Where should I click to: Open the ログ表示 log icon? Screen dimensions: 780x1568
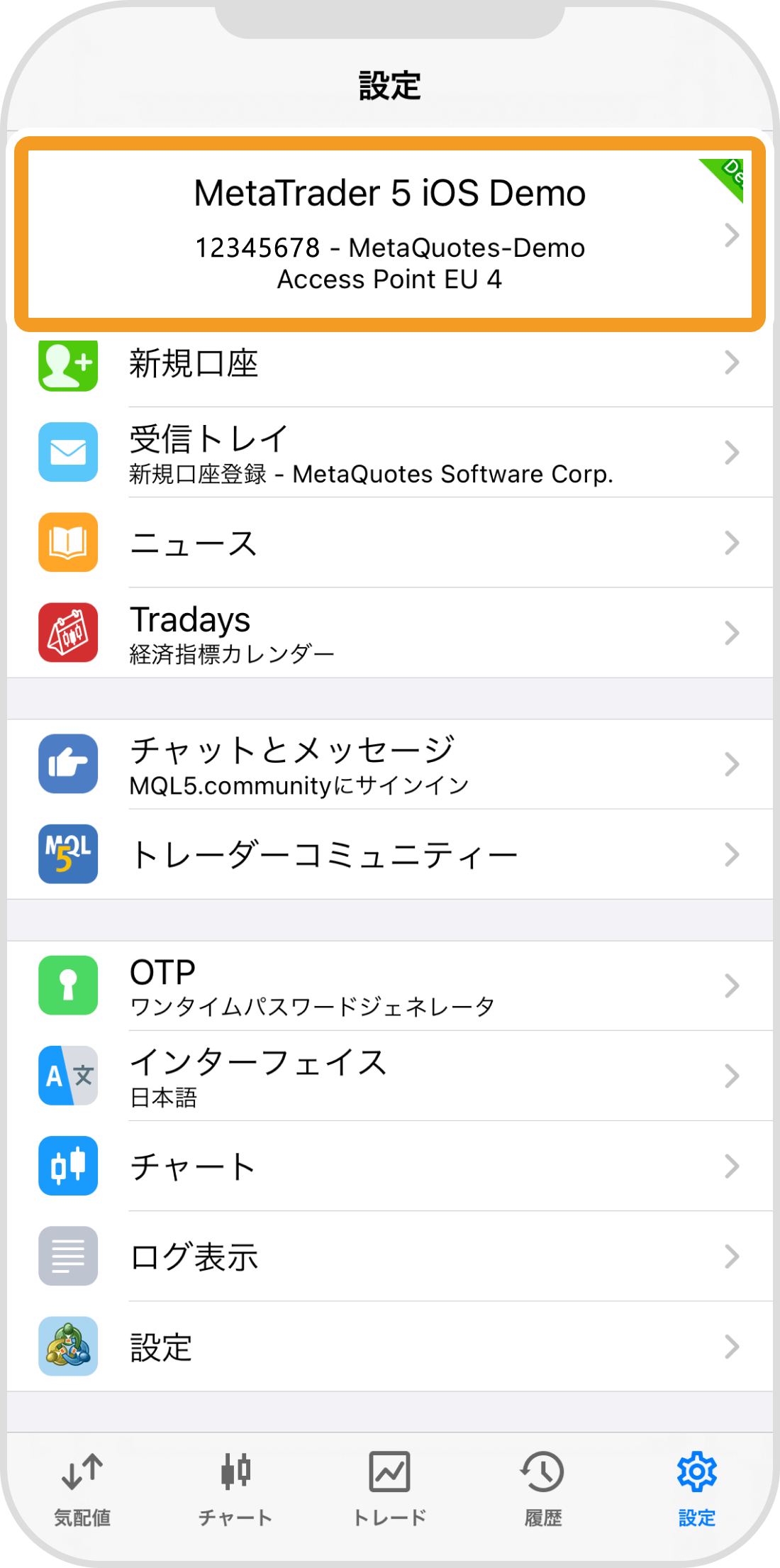click(x=67, y=1257)
